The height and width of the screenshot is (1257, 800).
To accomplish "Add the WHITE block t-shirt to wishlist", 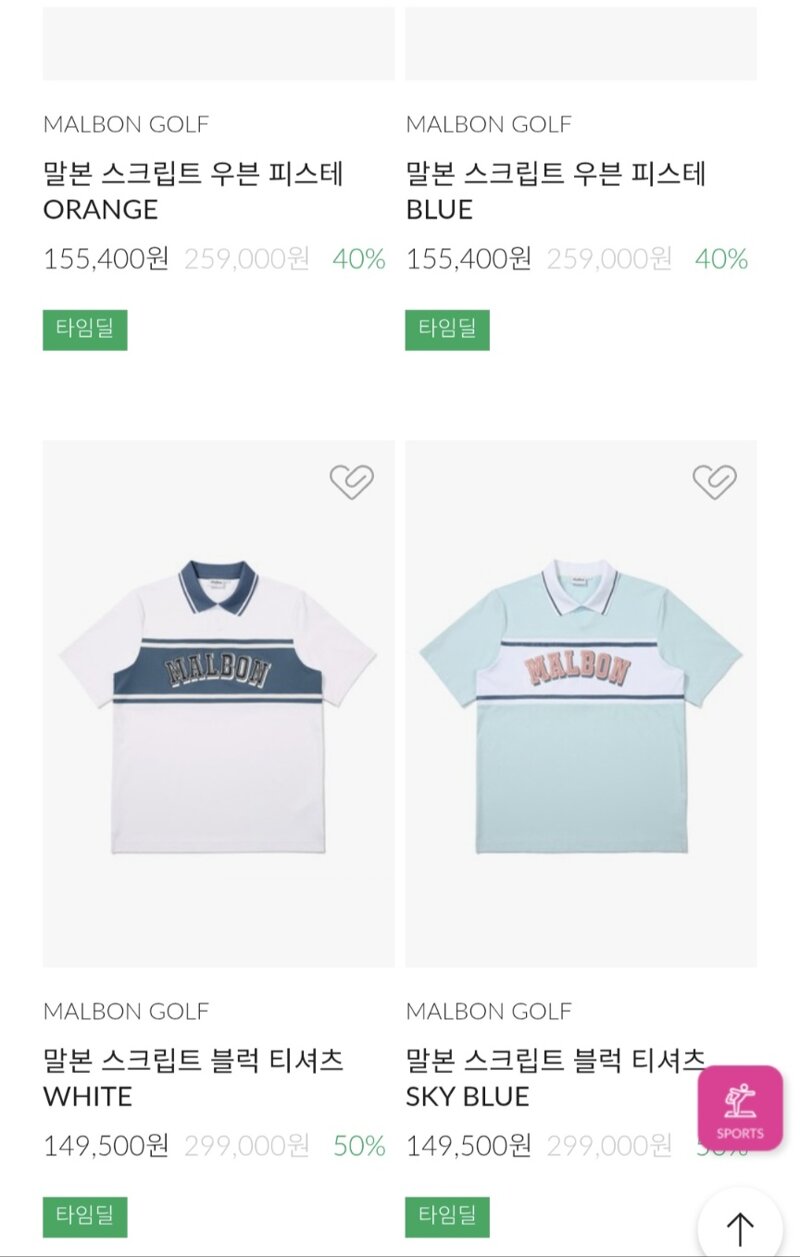I will click(x=351, y=482).
